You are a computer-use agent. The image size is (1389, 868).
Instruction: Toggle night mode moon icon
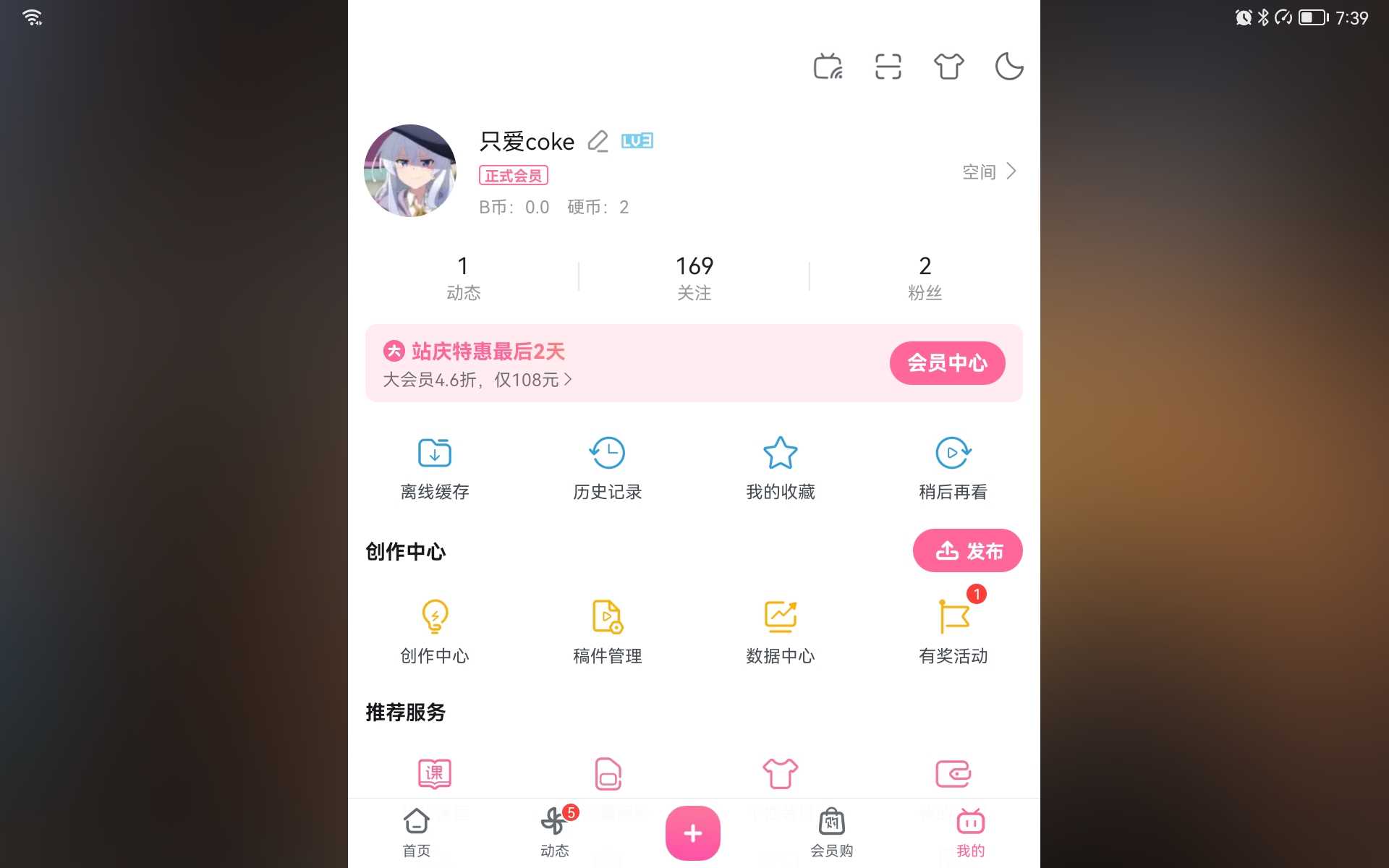[x=1008, y=67]
